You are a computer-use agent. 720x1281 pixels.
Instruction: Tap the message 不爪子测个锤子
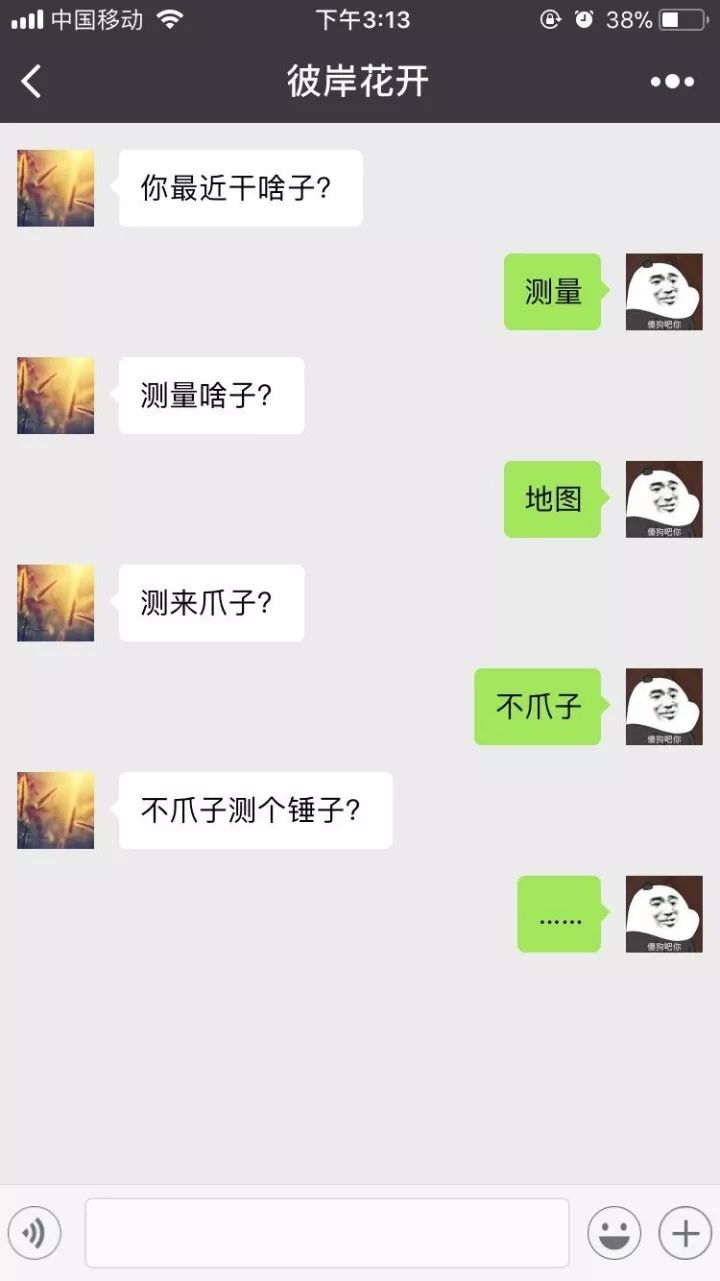pyautogui.click(x=255, y=811)
